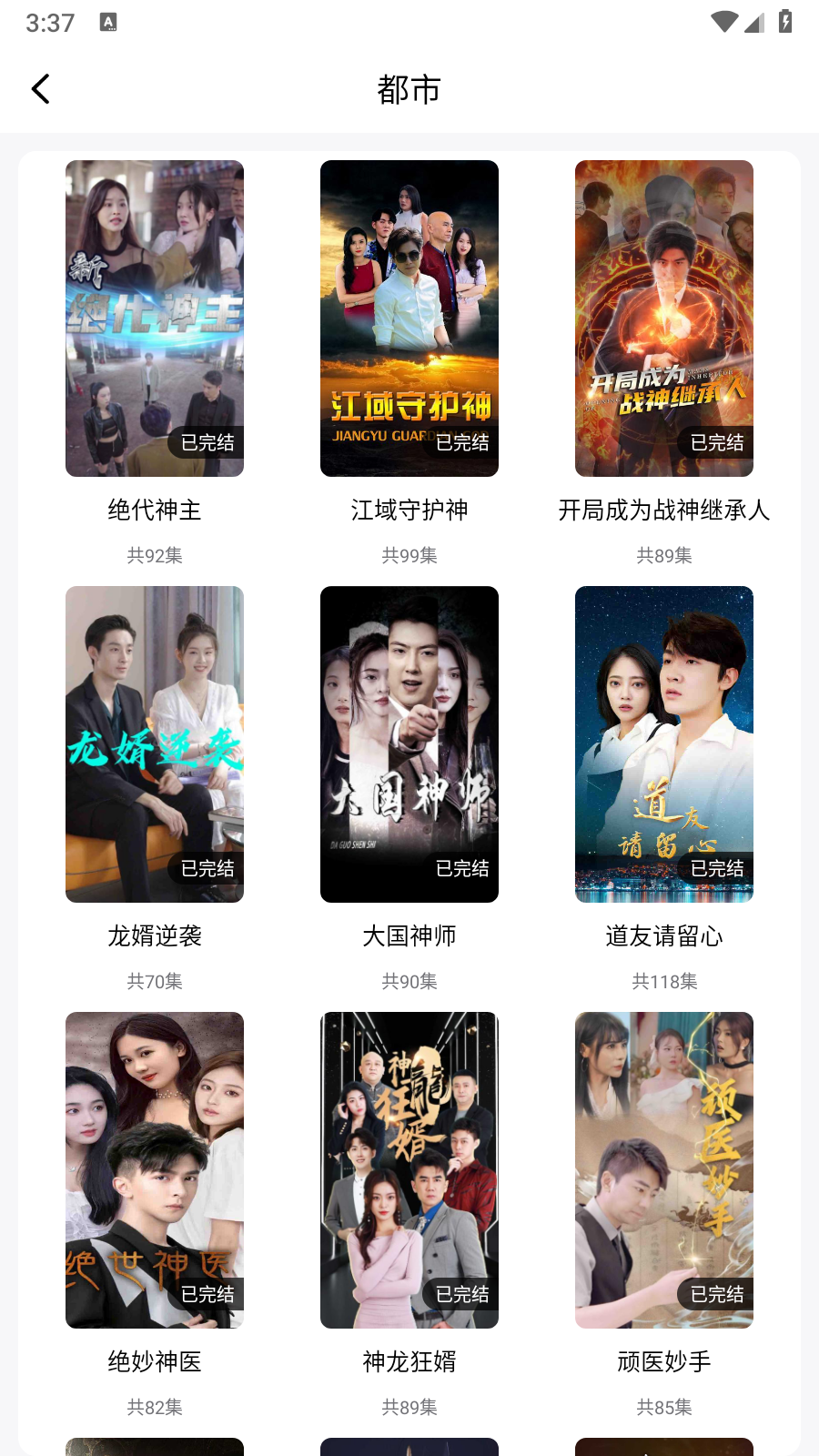Tap the back arrow to exit 都市 page
The image size is (819, 1456).
point(40,88)
